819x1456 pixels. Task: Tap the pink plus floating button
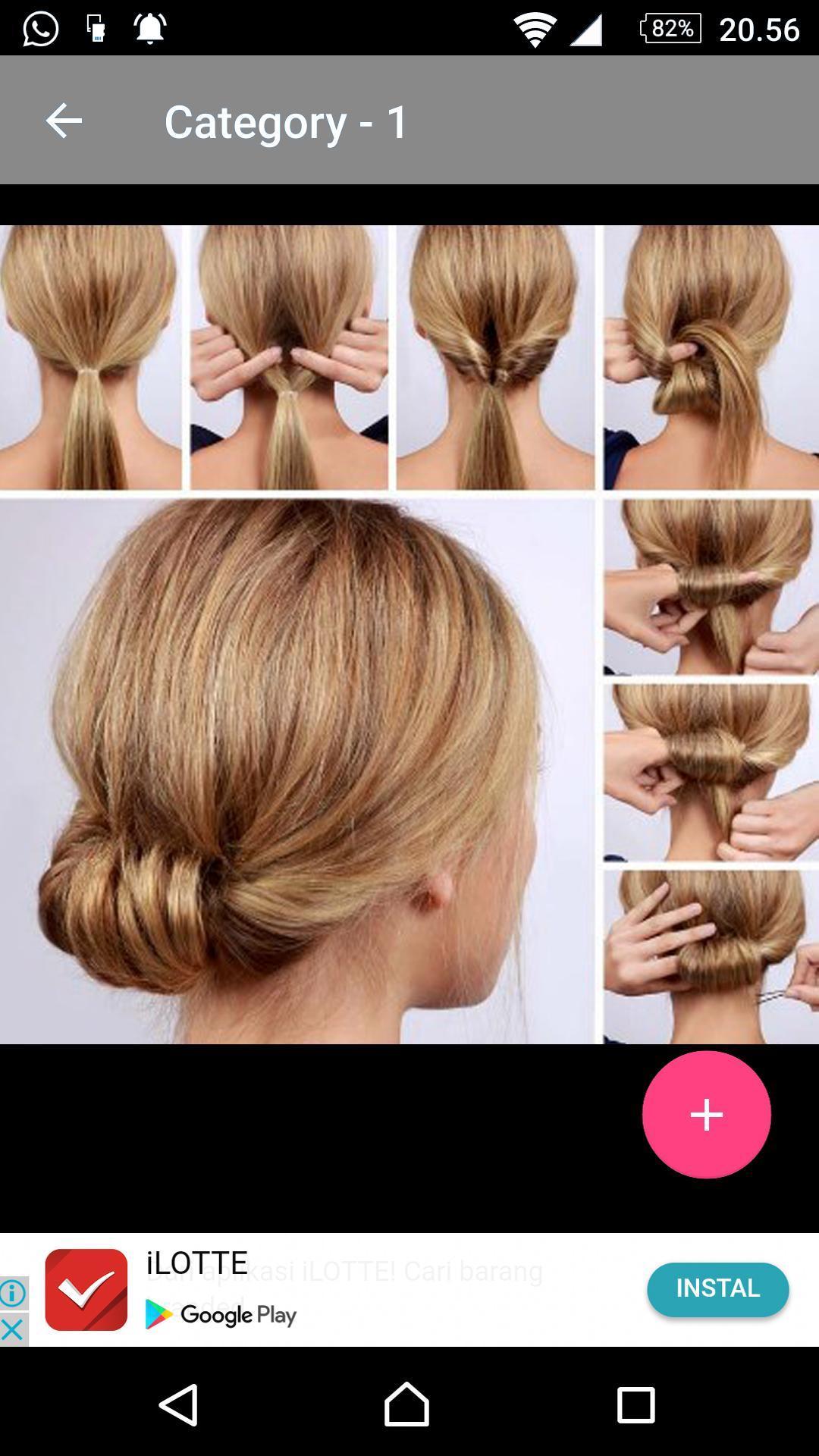706,1115
